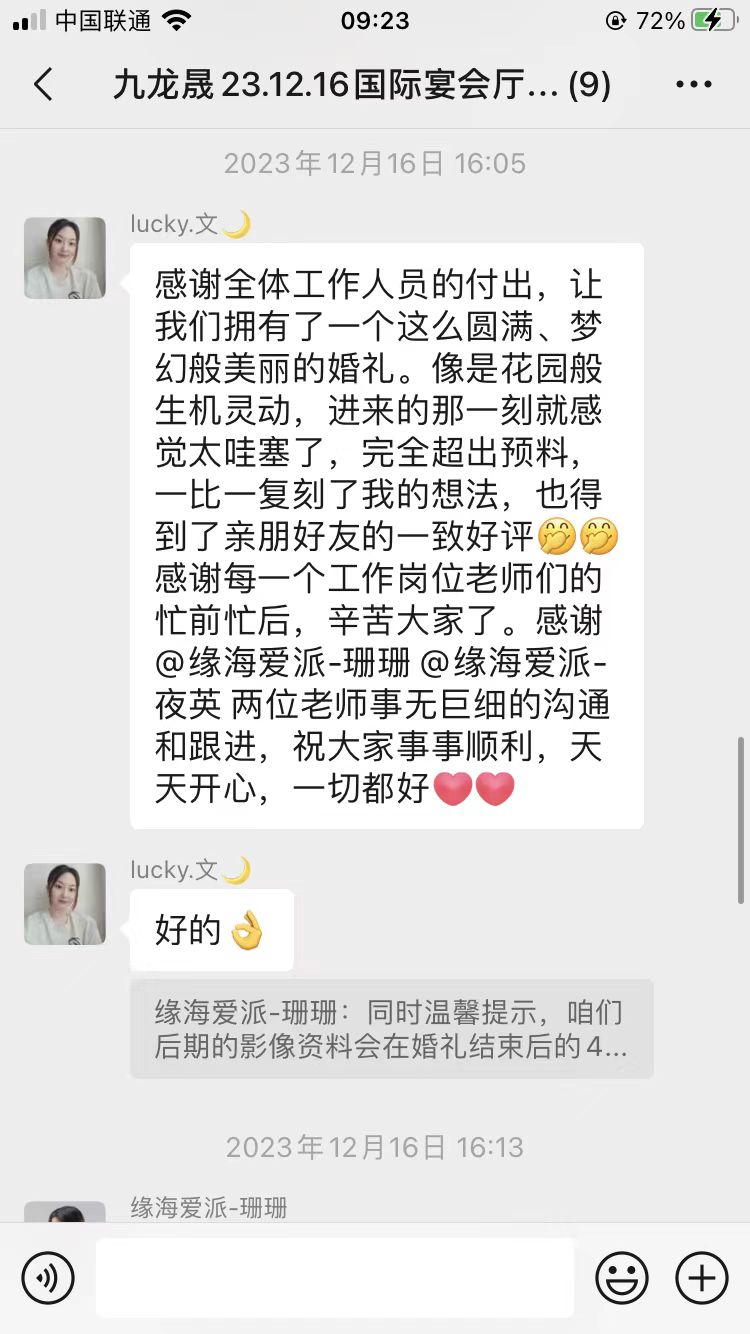Image resolution: width=750 pixels, height=1334 pixels.
Task: Tap the message text input field
Action: tap(335, 1277)
